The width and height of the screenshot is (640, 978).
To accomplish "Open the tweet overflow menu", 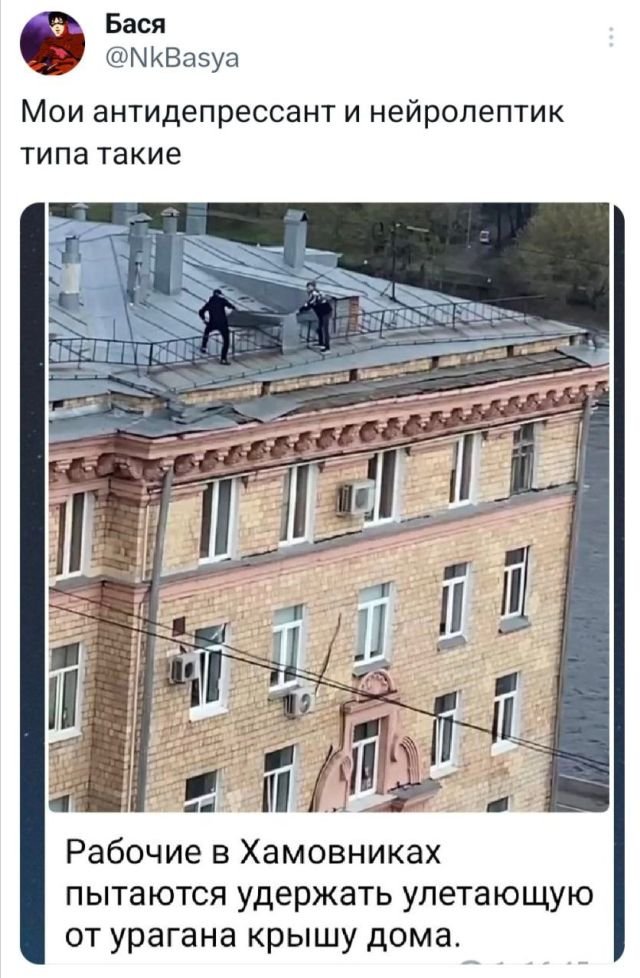I will point(611,39).
